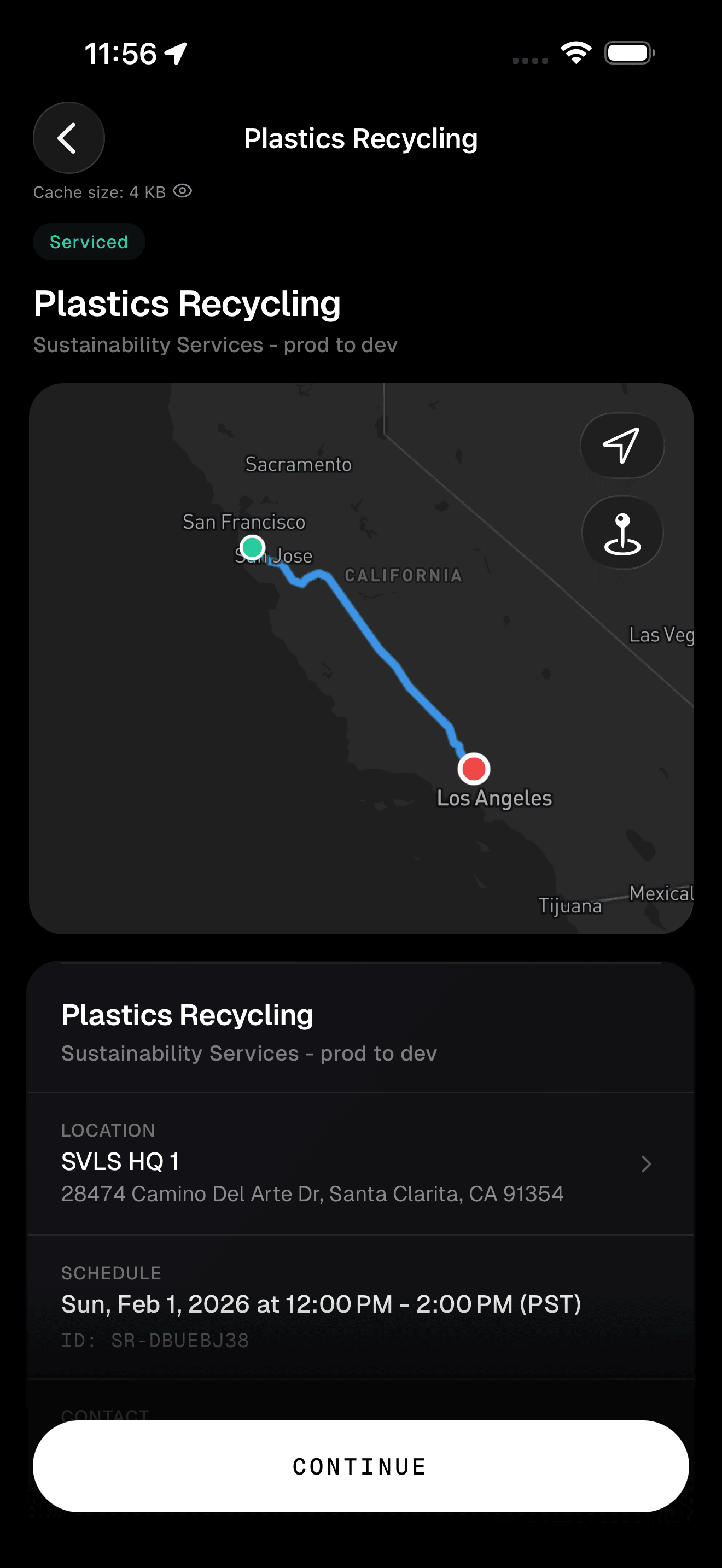
Task: Tap the CONTINUE button
Action: pos(361,1466)
